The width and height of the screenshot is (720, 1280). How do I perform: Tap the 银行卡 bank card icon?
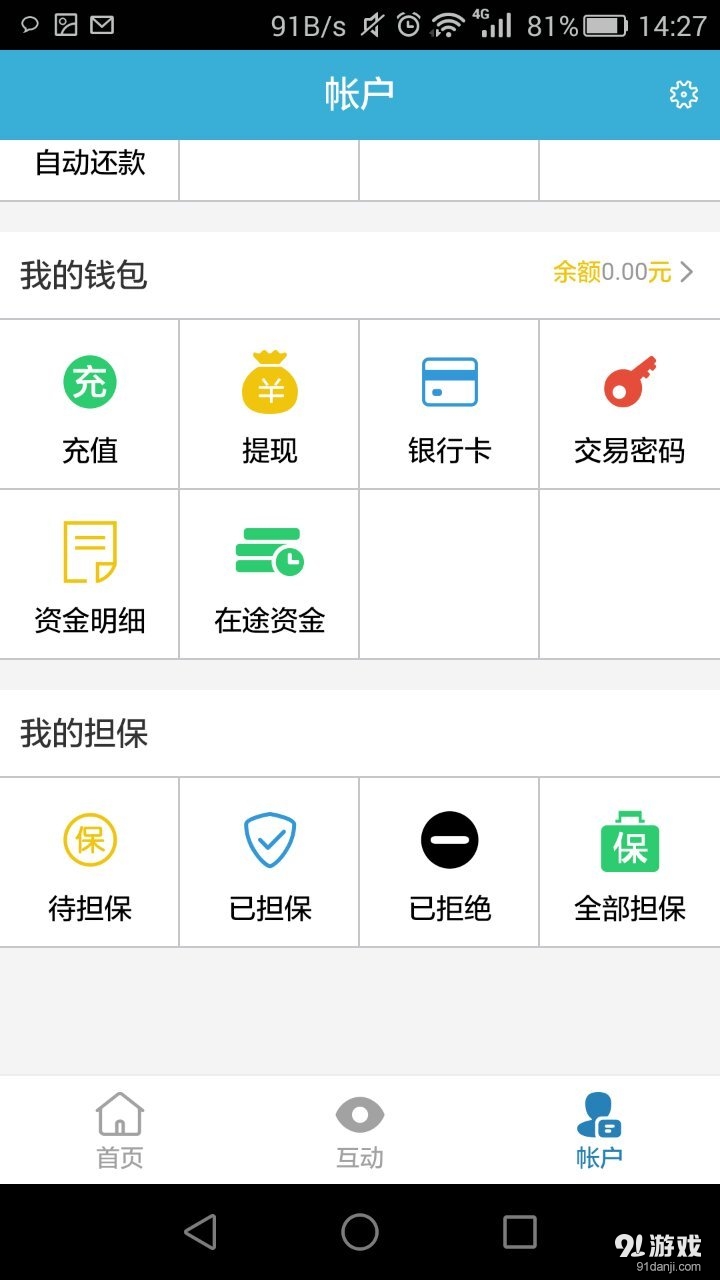coord(448,381)
